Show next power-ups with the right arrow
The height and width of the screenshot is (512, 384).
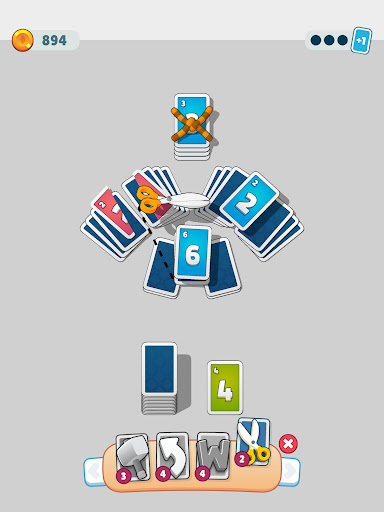291,471
